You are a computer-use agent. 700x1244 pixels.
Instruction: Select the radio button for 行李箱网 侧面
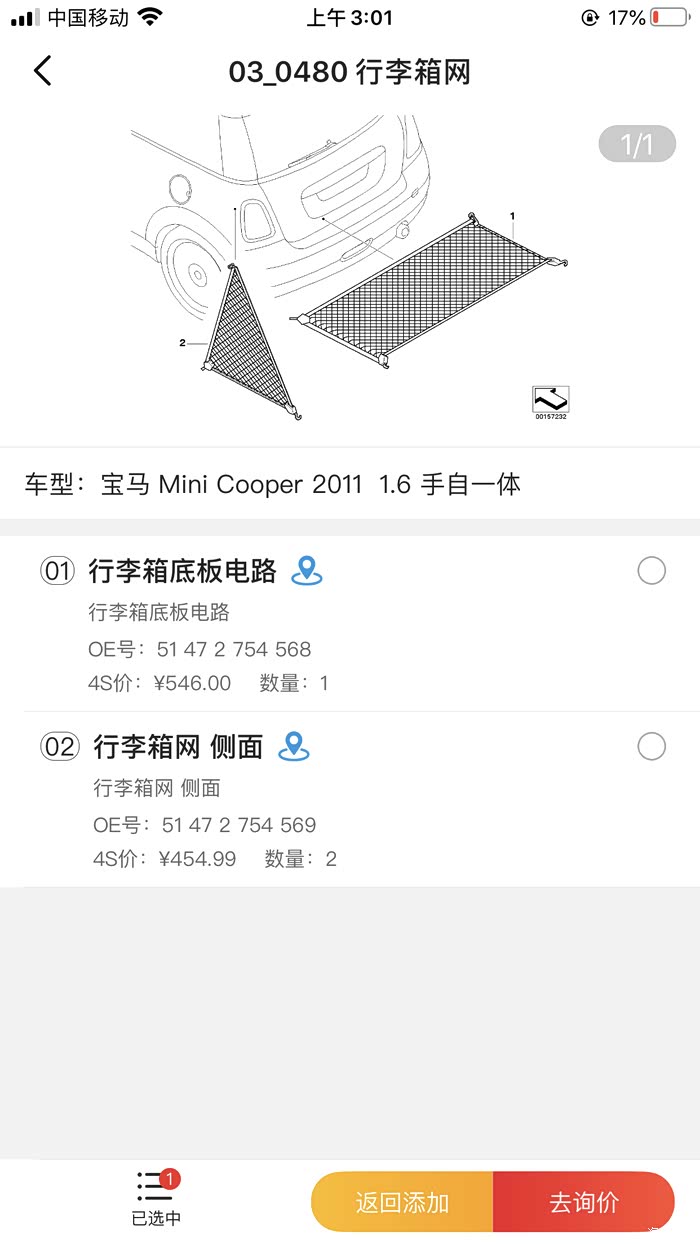(x=651, y=746)
